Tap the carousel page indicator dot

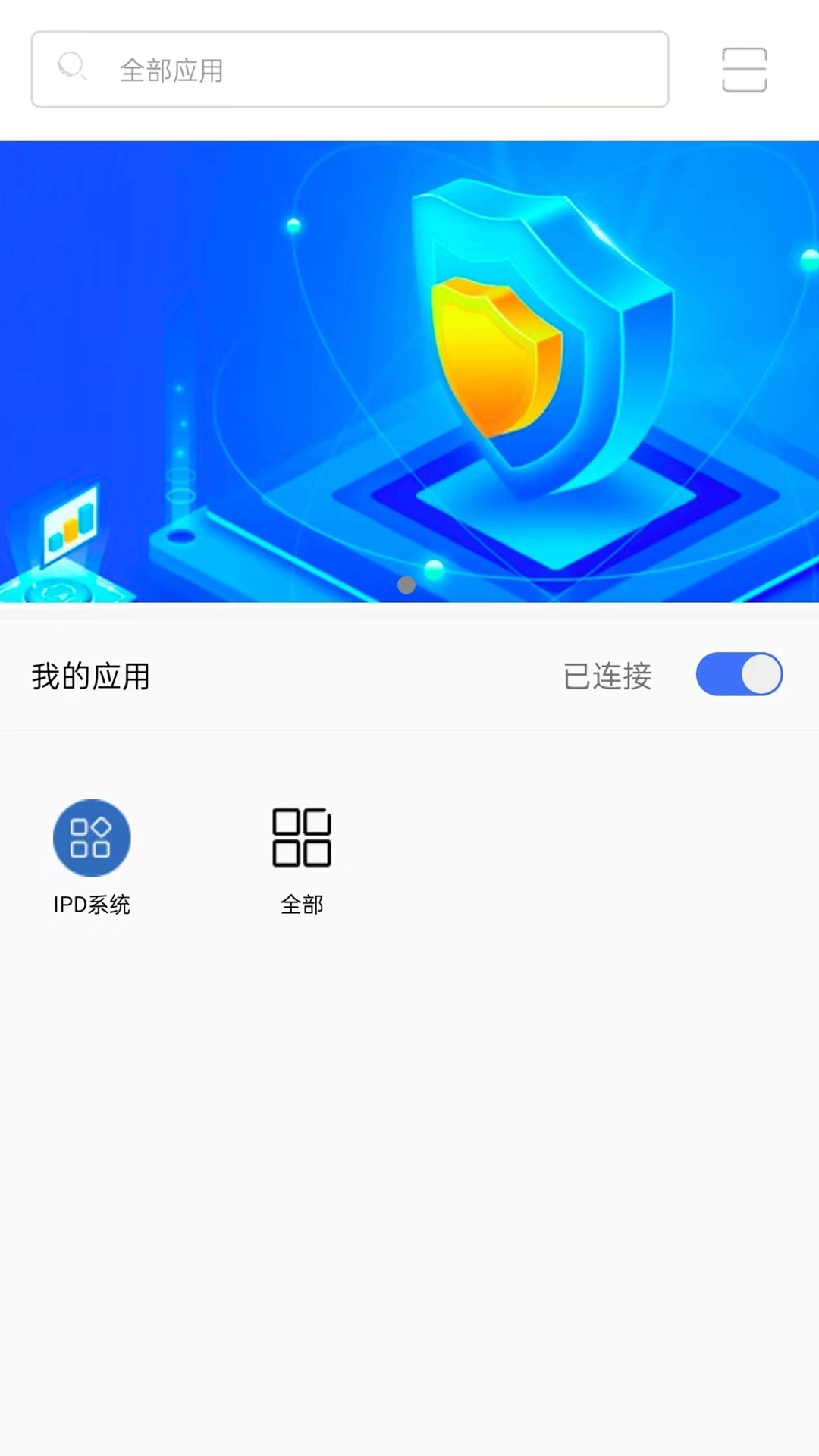coord(407,585)
